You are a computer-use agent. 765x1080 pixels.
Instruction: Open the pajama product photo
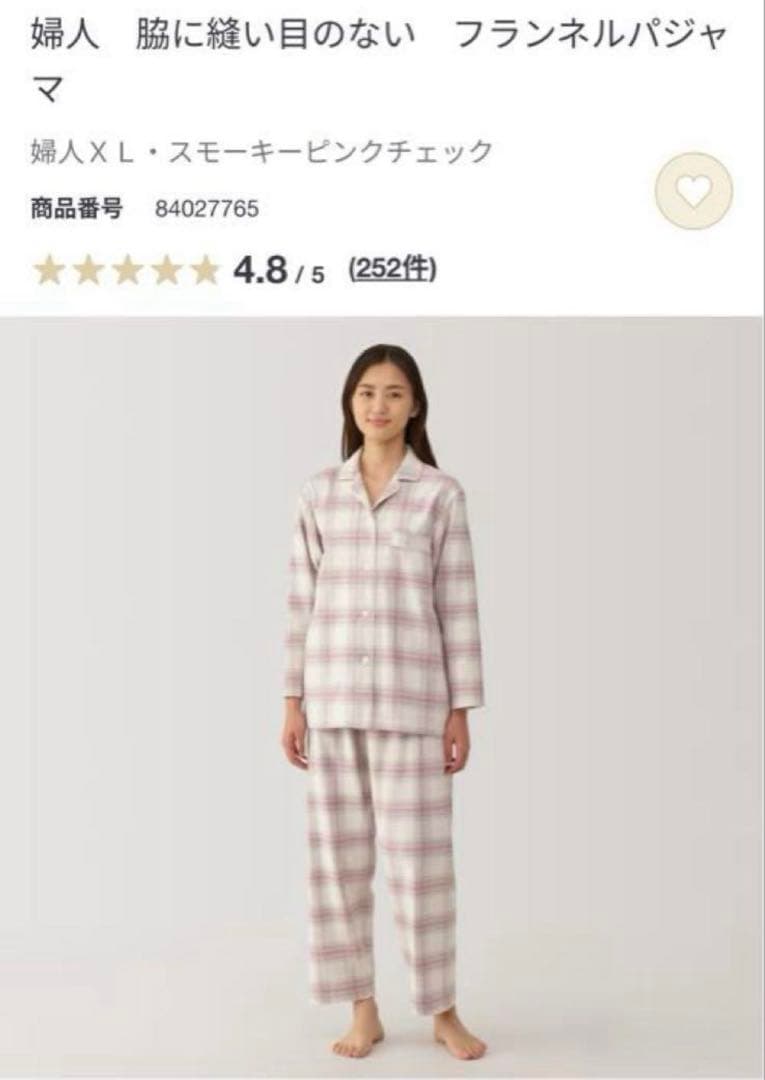click(382, 700)
